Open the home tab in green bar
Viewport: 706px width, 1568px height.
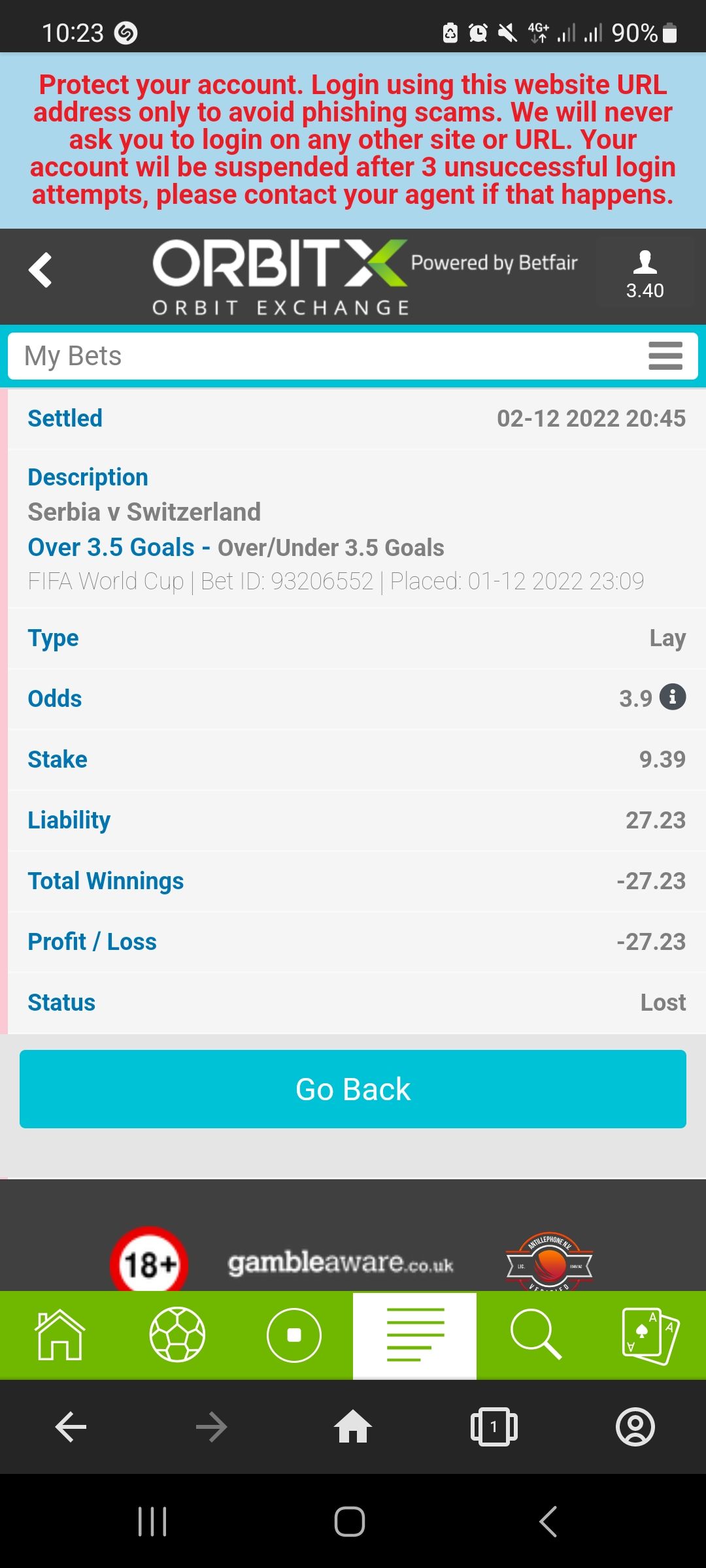pos(59,1335)
